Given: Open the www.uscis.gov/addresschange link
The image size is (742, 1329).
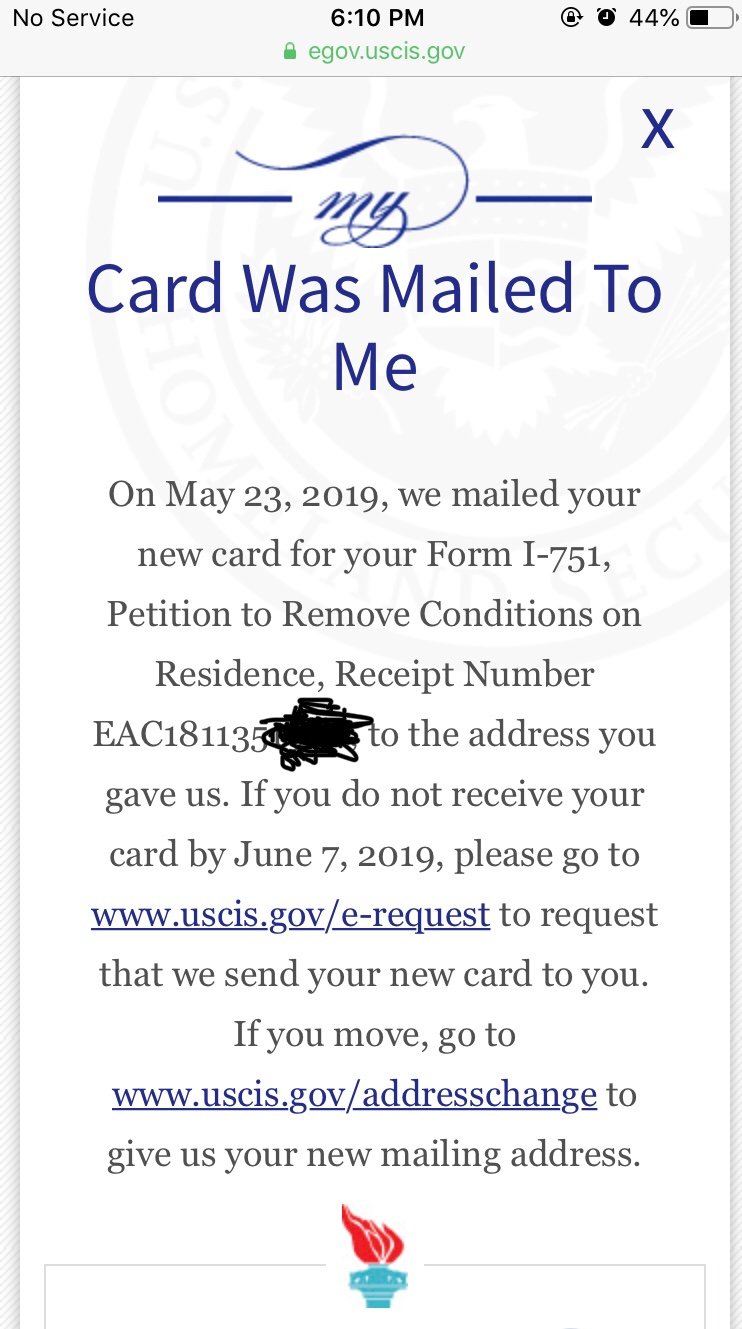Looking at the screenshot, I should tap(354, 1095).
